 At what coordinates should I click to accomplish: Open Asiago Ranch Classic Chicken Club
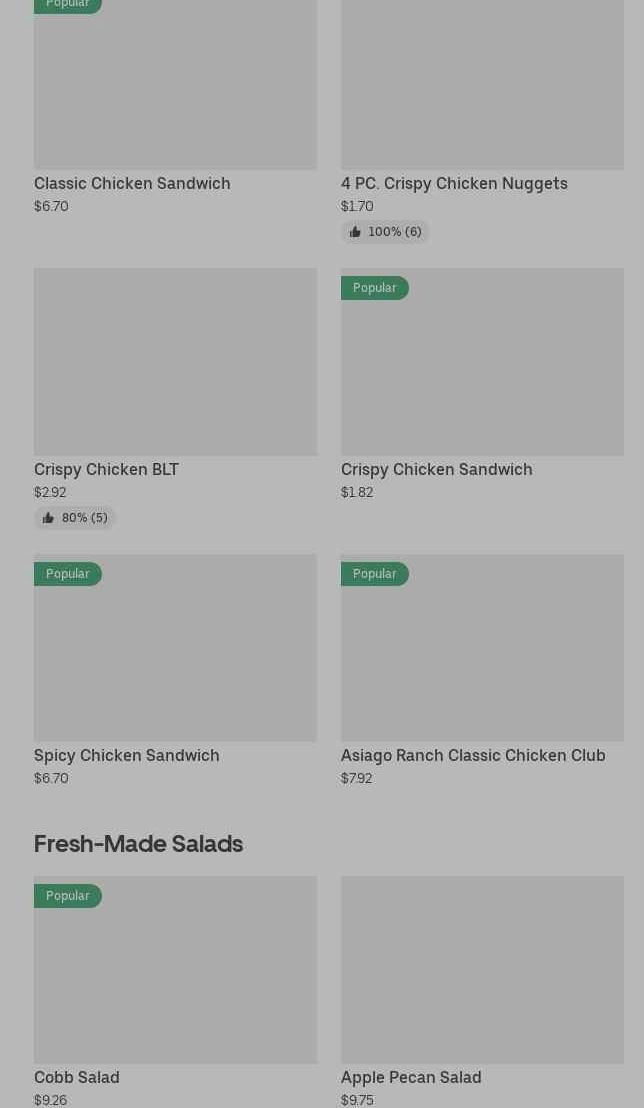(x=482, y=670)
